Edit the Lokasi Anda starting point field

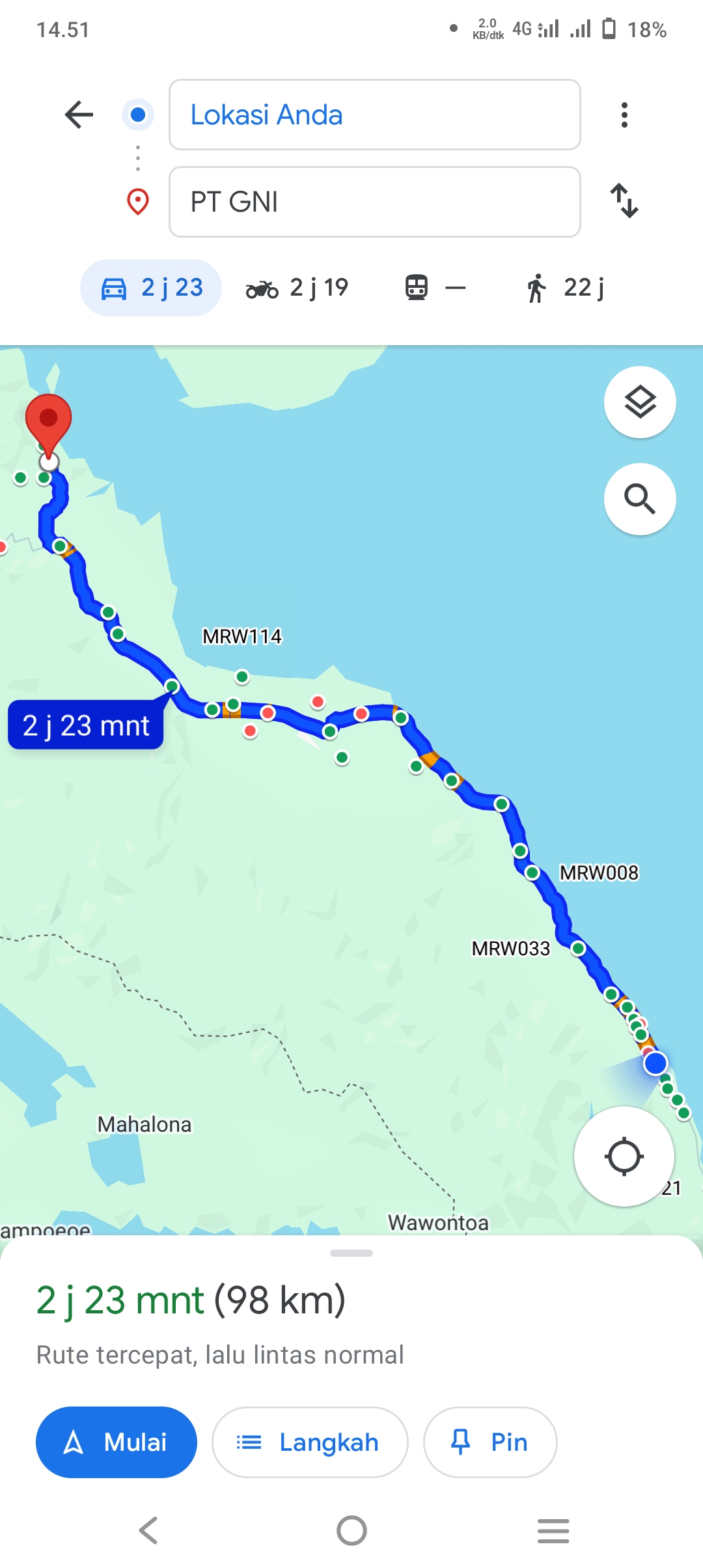[x=374, y=115]
